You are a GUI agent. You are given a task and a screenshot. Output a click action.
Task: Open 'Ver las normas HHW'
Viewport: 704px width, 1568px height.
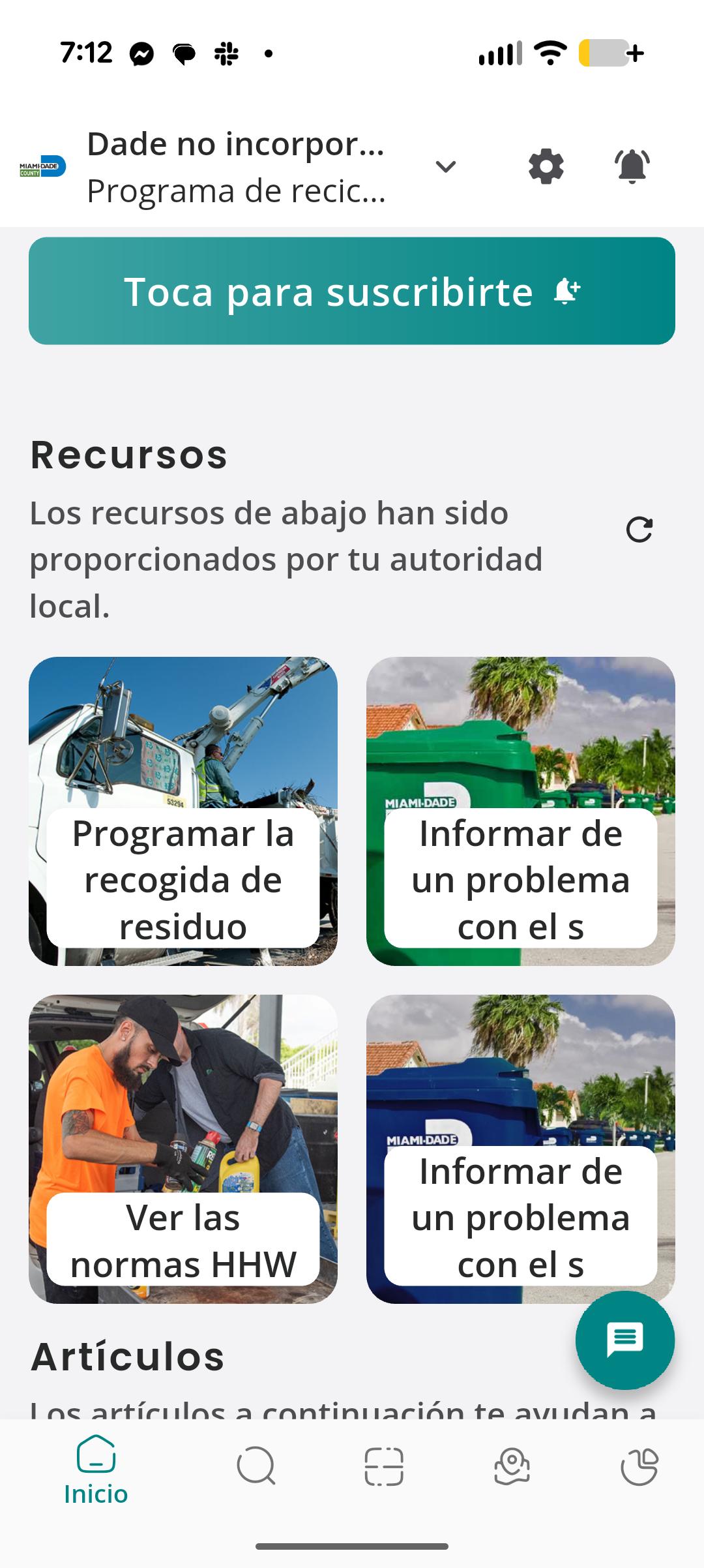click(183, 1238)
